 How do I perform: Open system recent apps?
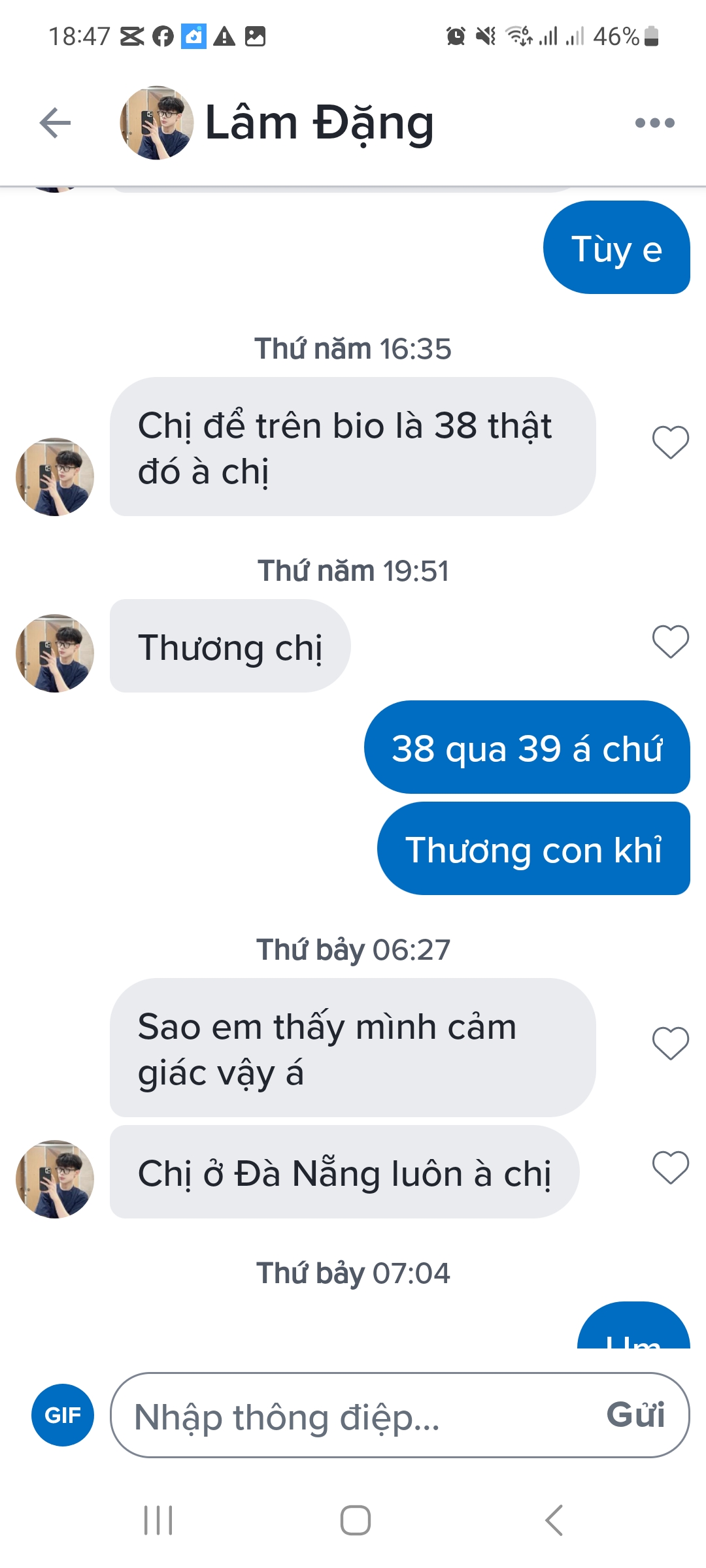pyautogui.click(x=158, y=1520)
